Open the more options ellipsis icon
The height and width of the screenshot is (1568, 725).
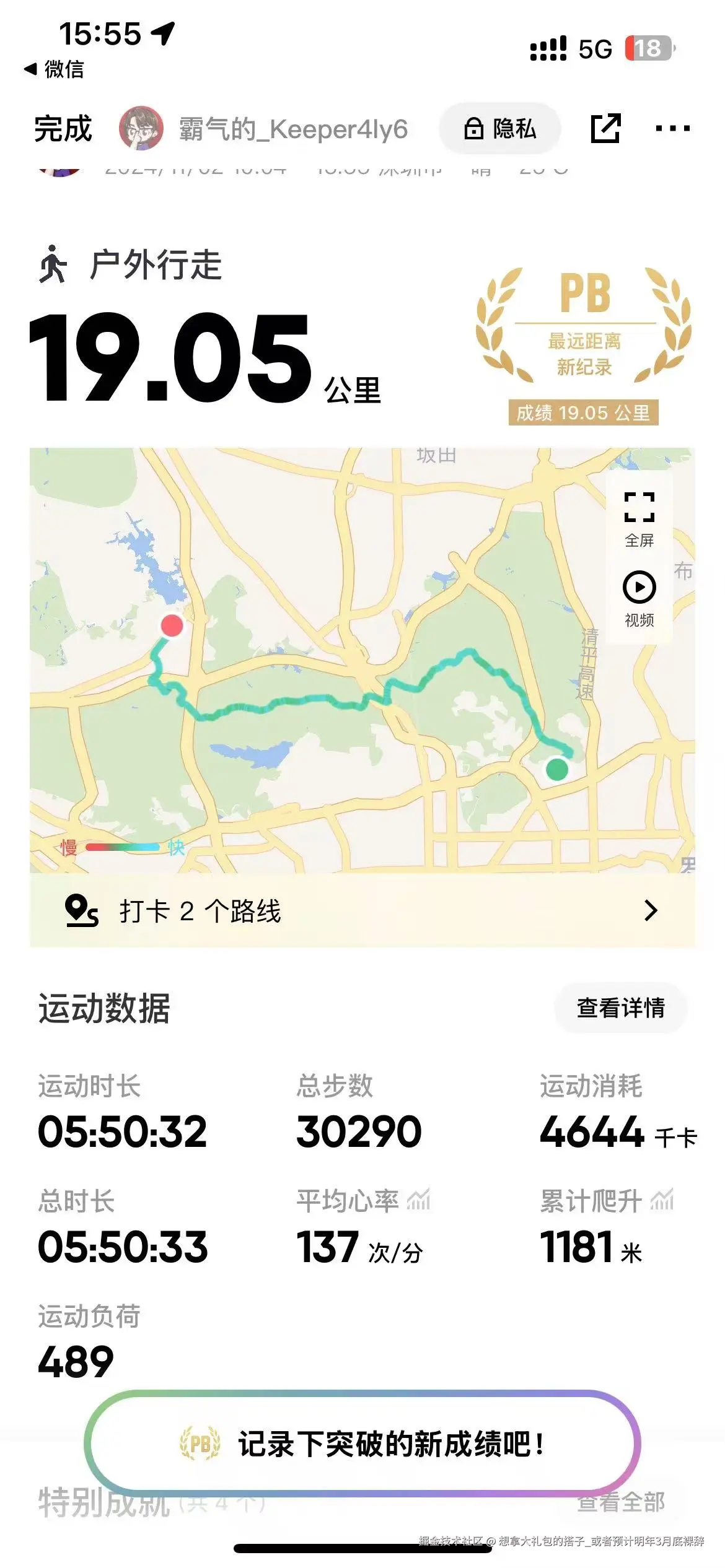click(x=674, y=129)
